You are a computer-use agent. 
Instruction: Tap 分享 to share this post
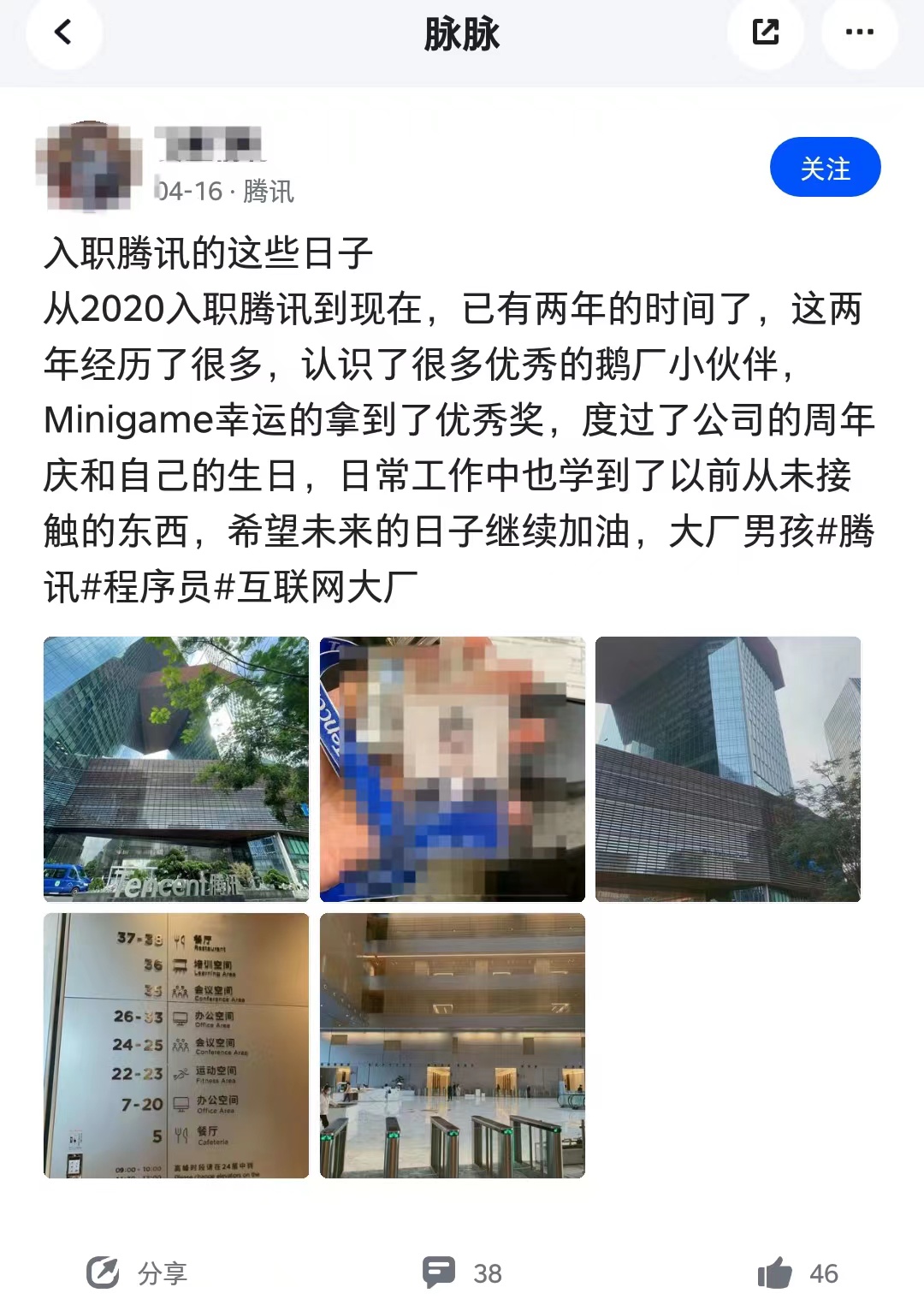(137, 1272)
